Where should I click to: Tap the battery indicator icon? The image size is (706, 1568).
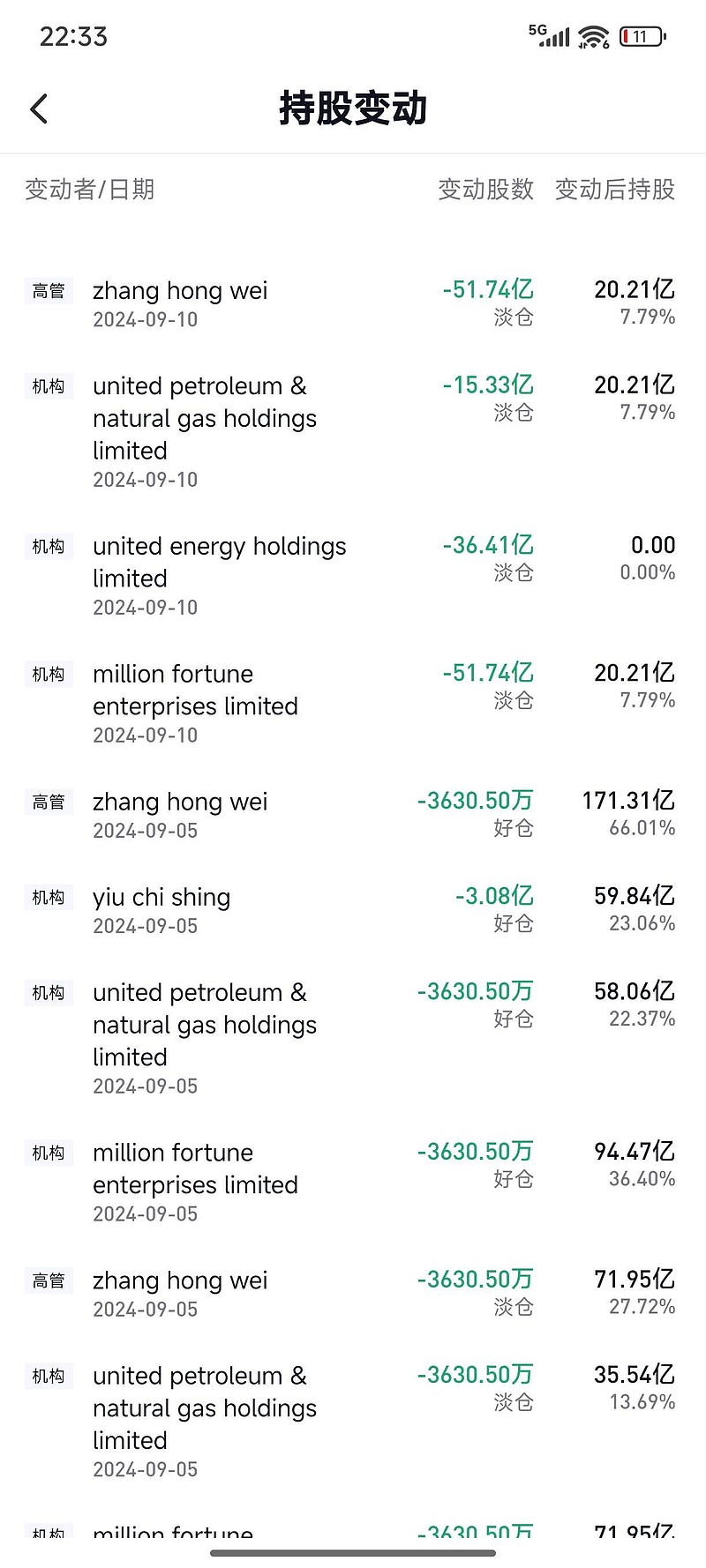640,36
